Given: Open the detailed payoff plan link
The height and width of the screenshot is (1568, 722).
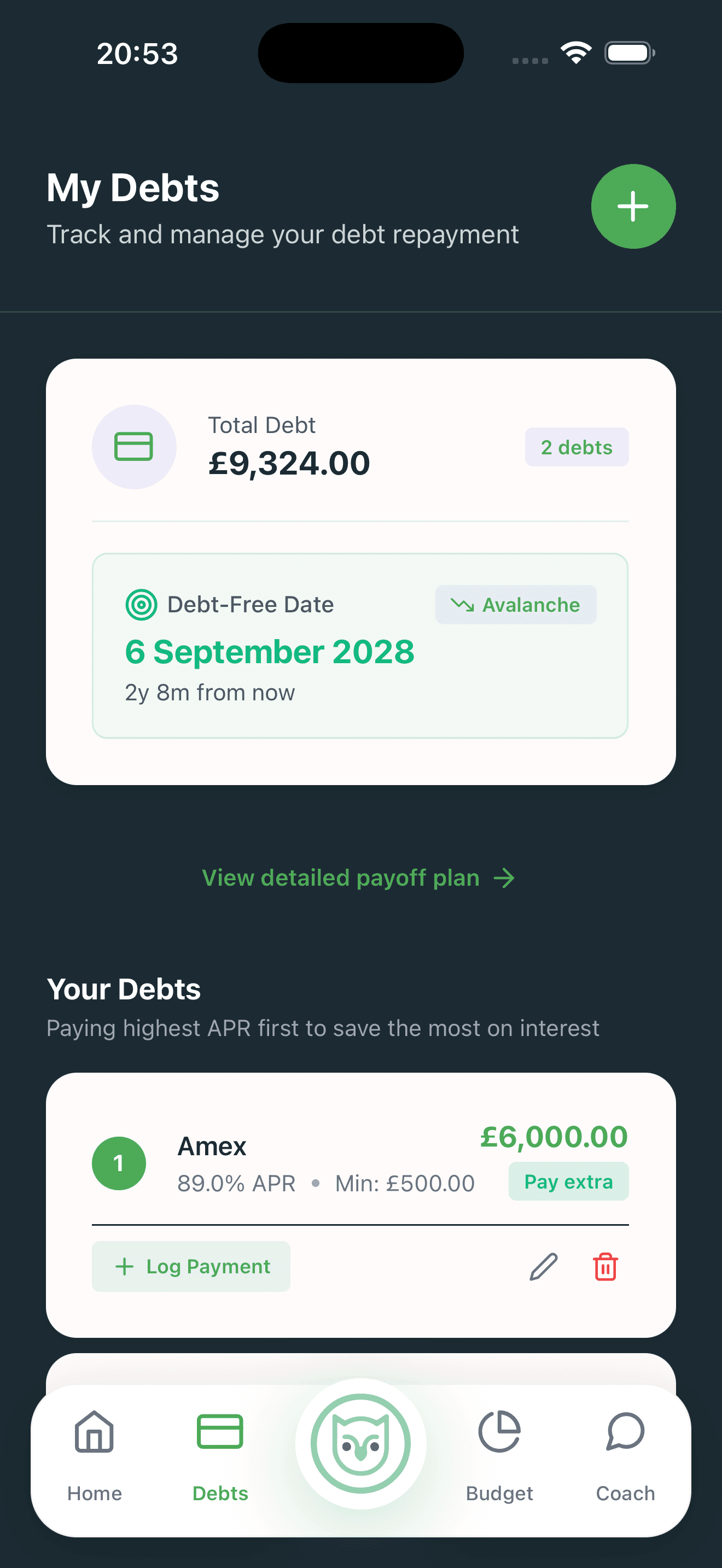Looking at the screenshot, I should point(359,879).
